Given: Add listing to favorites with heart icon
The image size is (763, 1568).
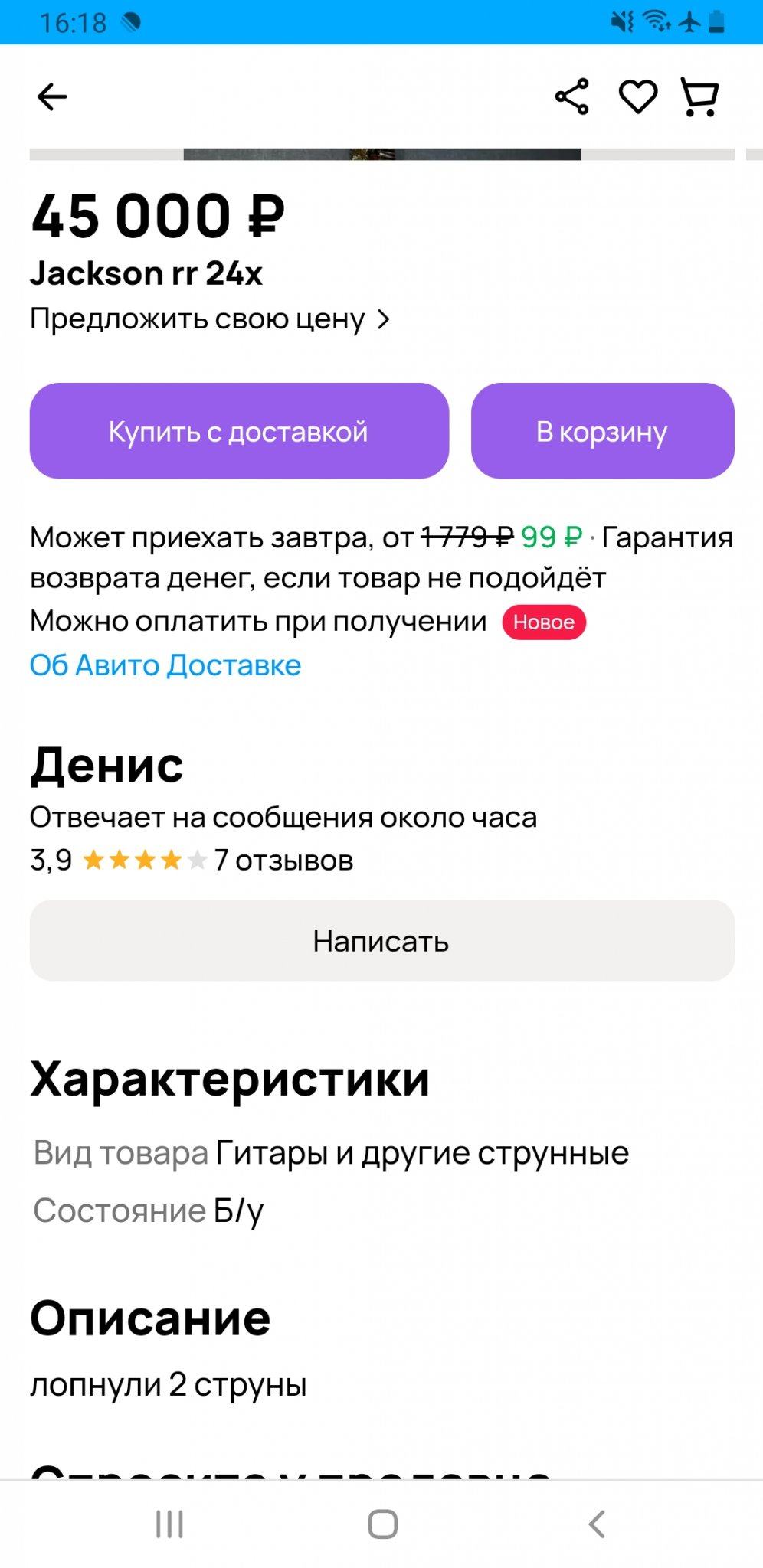Looking at the screenshot, I should (x=637, y=97).
